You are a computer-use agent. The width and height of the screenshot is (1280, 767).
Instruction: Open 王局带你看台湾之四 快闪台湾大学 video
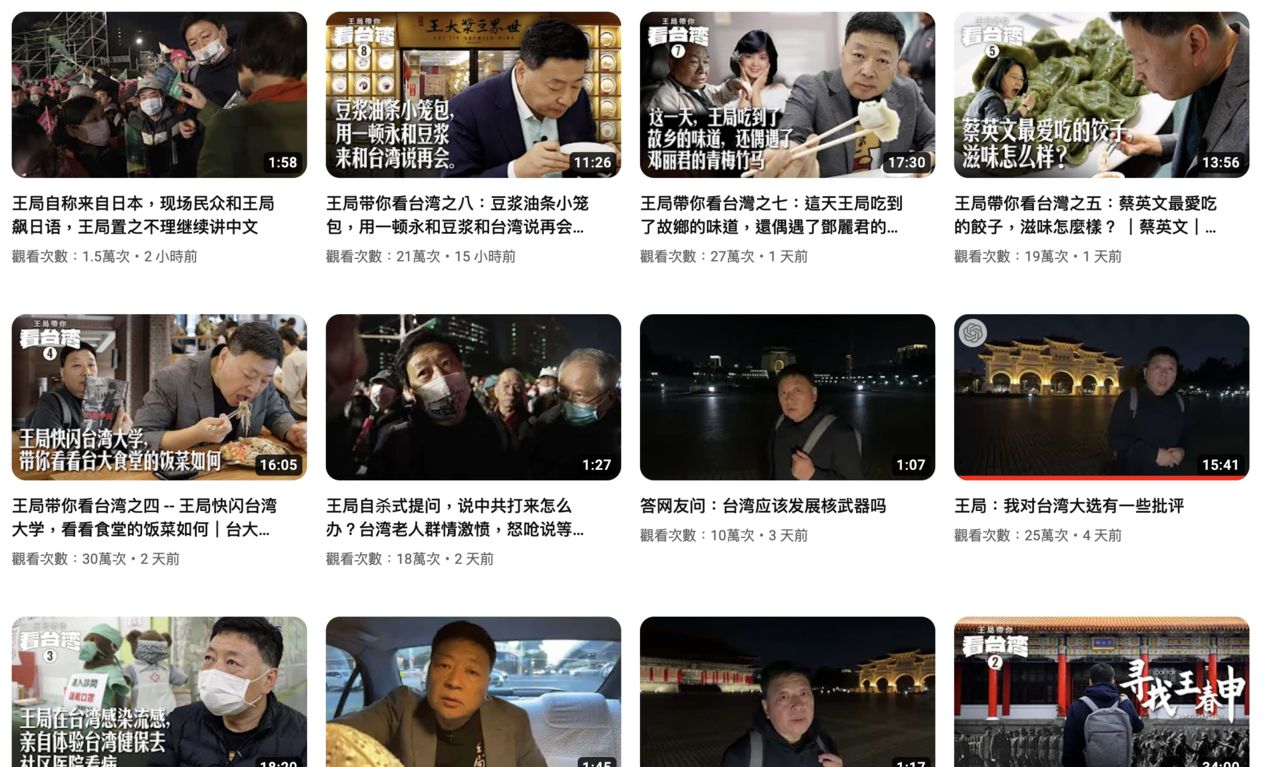point(159,397)
